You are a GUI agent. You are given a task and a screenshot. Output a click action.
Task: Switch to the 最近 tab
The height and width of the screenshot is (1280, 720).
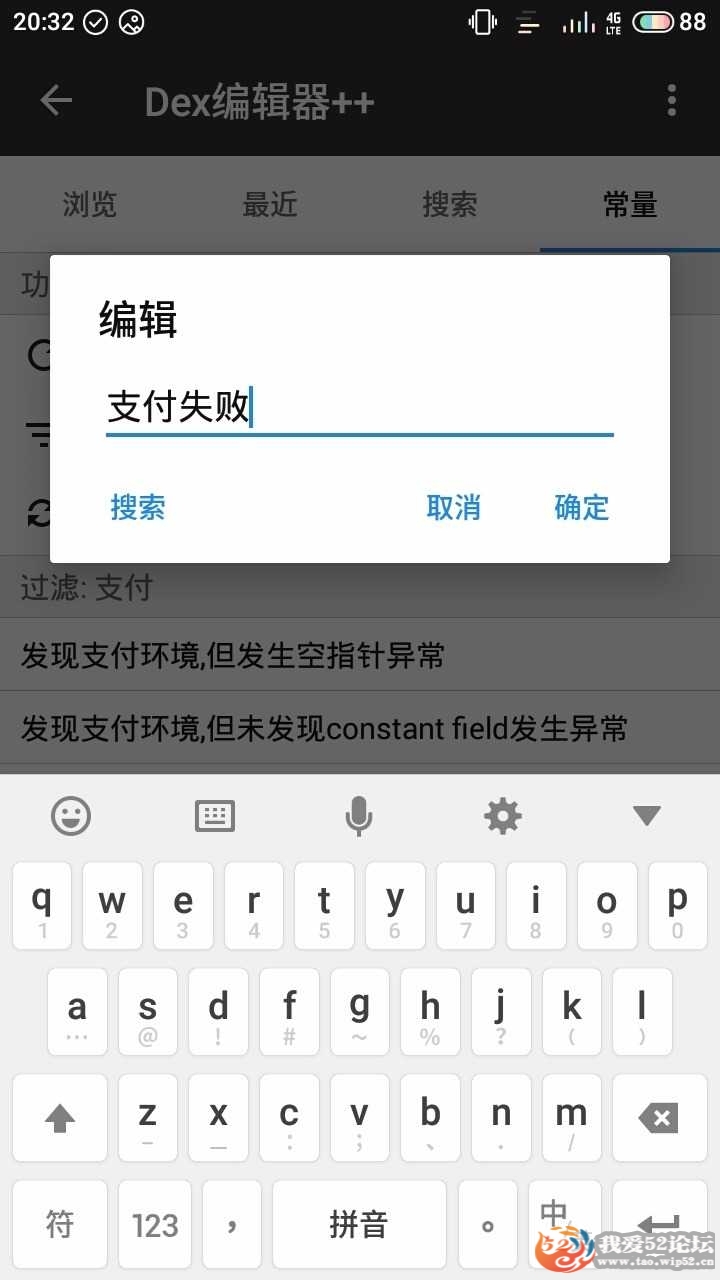click(270, 205)
